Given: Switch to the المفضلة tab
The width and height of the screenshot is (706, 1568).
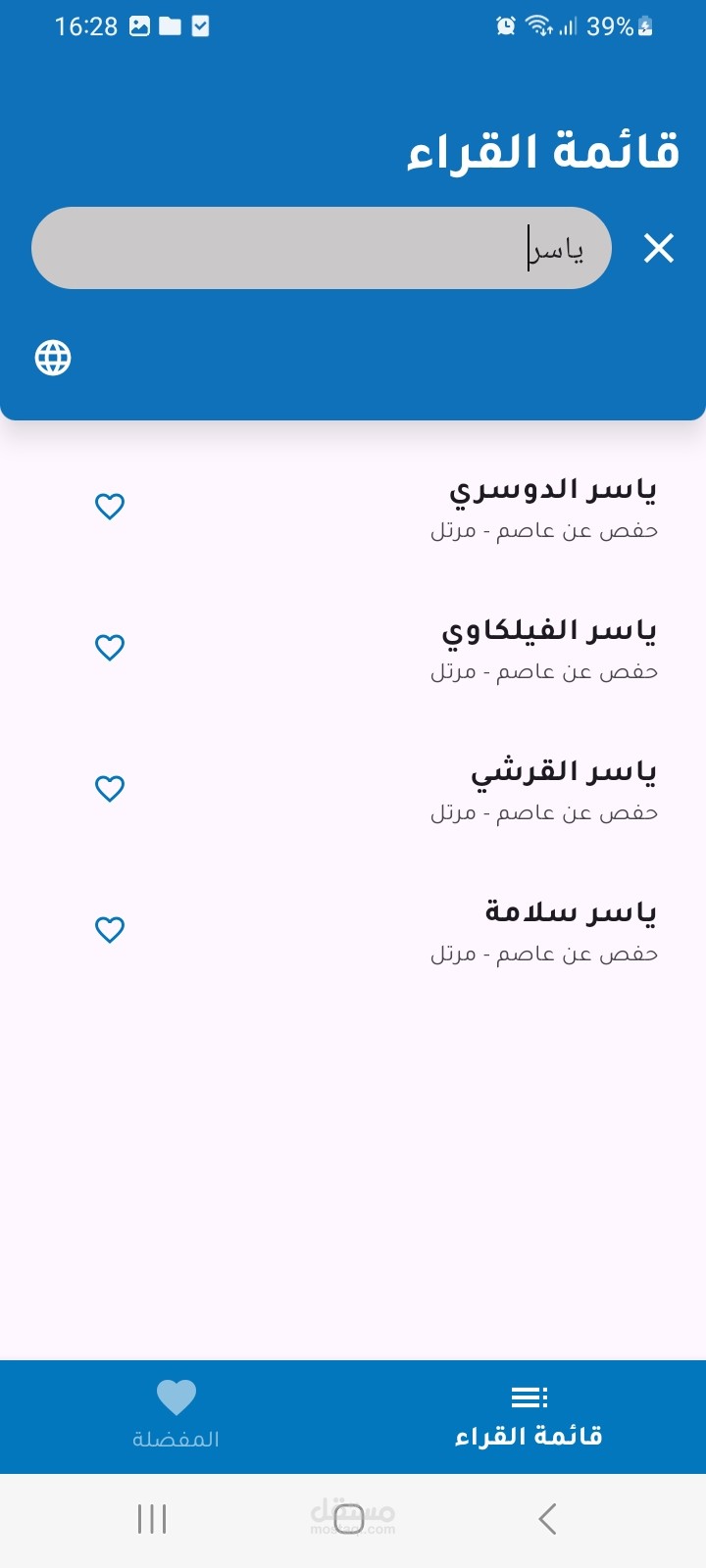Looking at the screenshot, I should [x=176, y=1415].
